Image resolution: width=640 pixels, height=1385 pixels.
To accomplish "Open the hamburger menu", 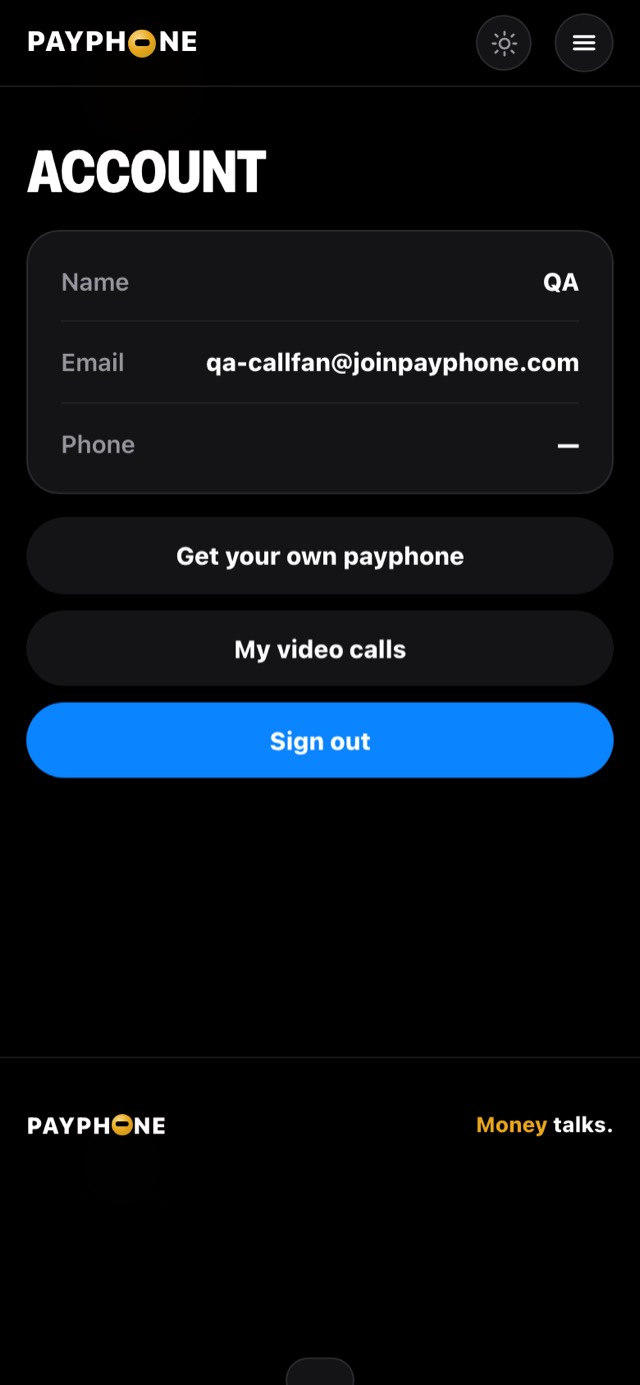I will (x=584, y=43).
